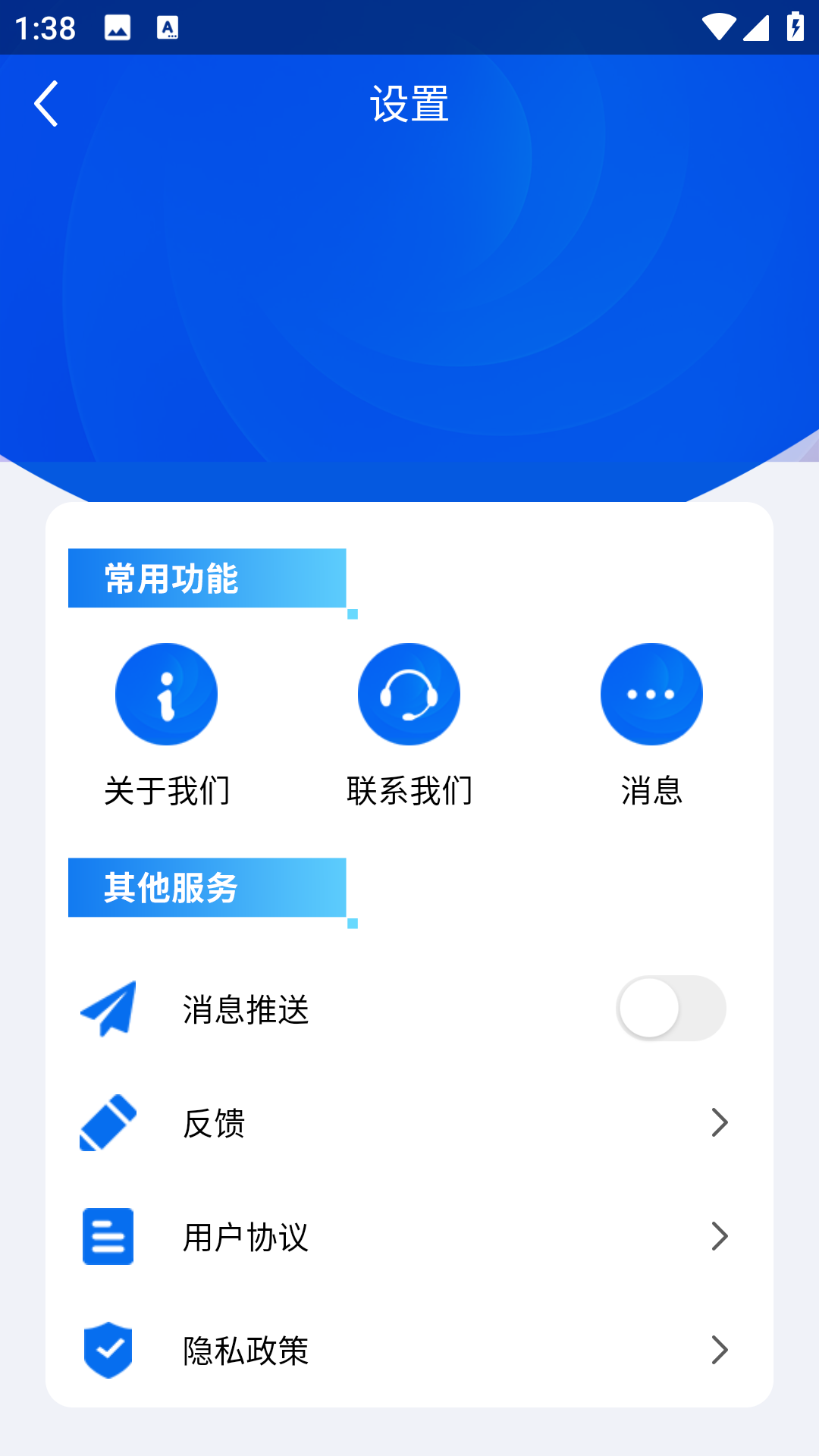Tap the 联系我们 headset icon

pyautogui.click(x=409, y=694)
